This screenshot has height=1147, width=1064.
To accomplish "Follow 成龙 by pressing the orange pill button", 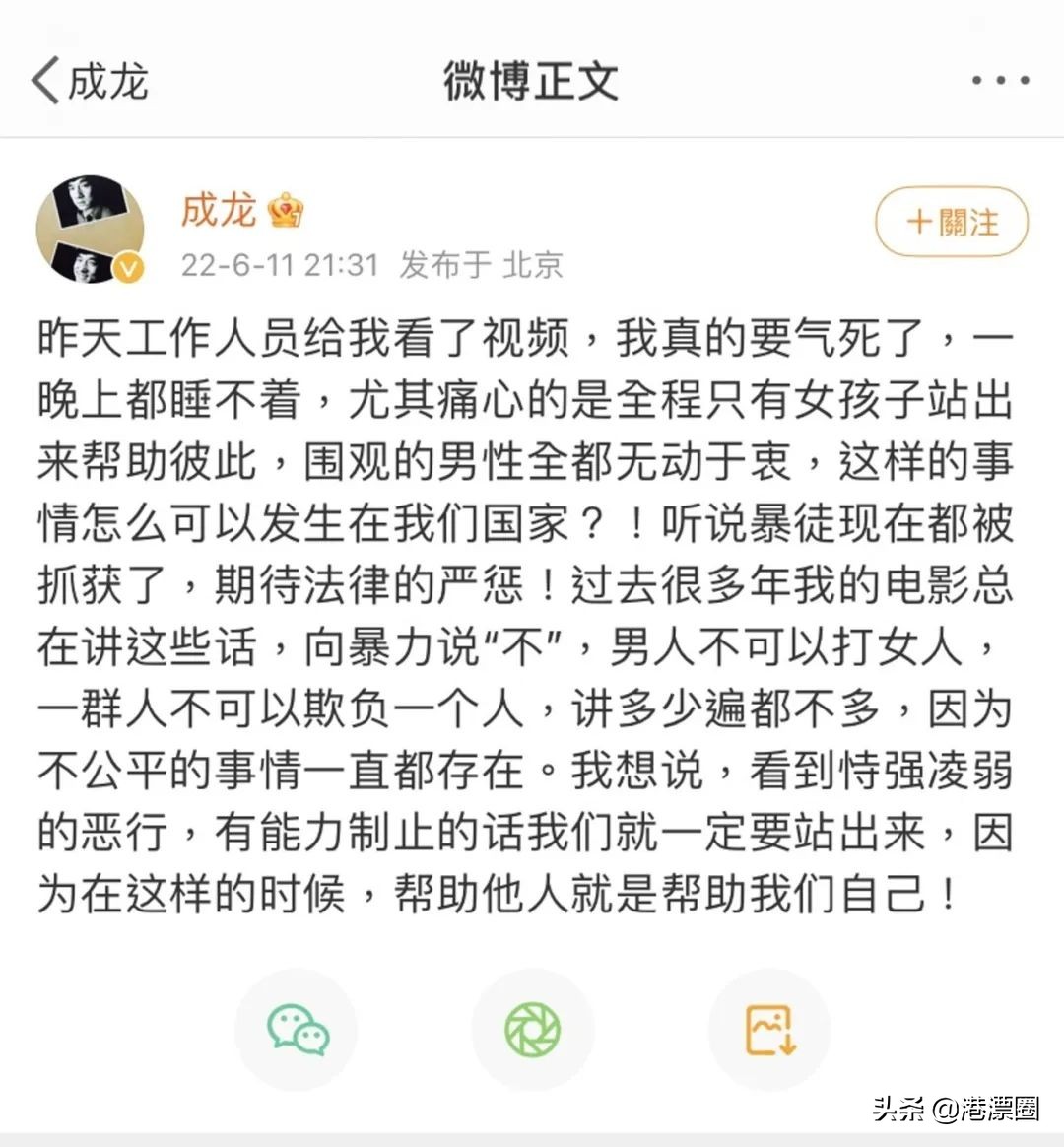I will [950, 223].
